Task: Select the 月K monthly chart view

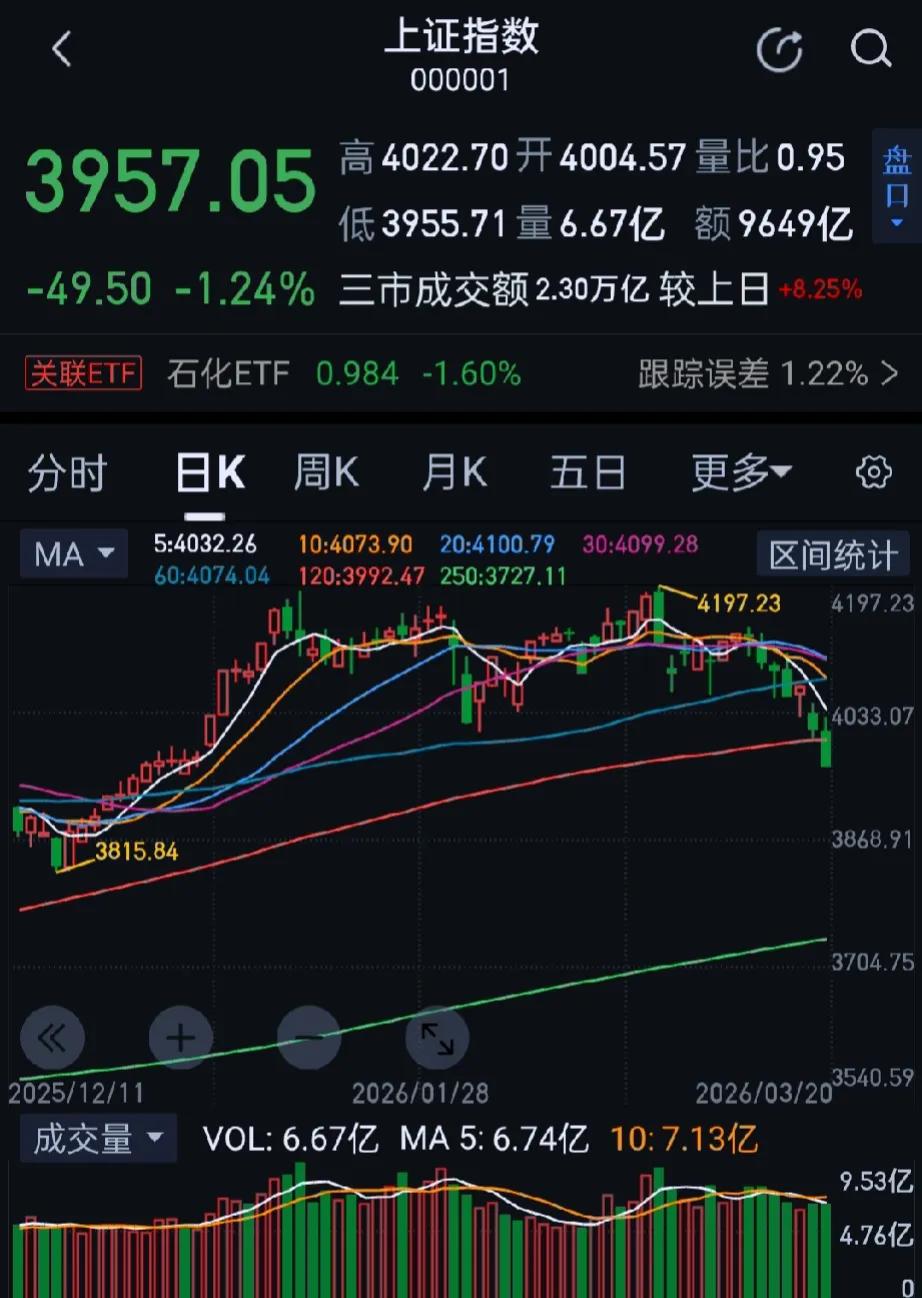Action: 453,473
